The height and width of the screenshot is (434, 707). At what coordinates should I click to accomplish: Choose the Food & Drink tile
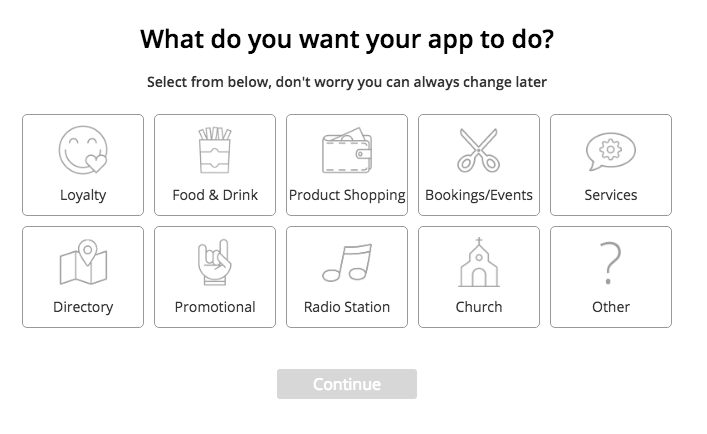point(215,165)
